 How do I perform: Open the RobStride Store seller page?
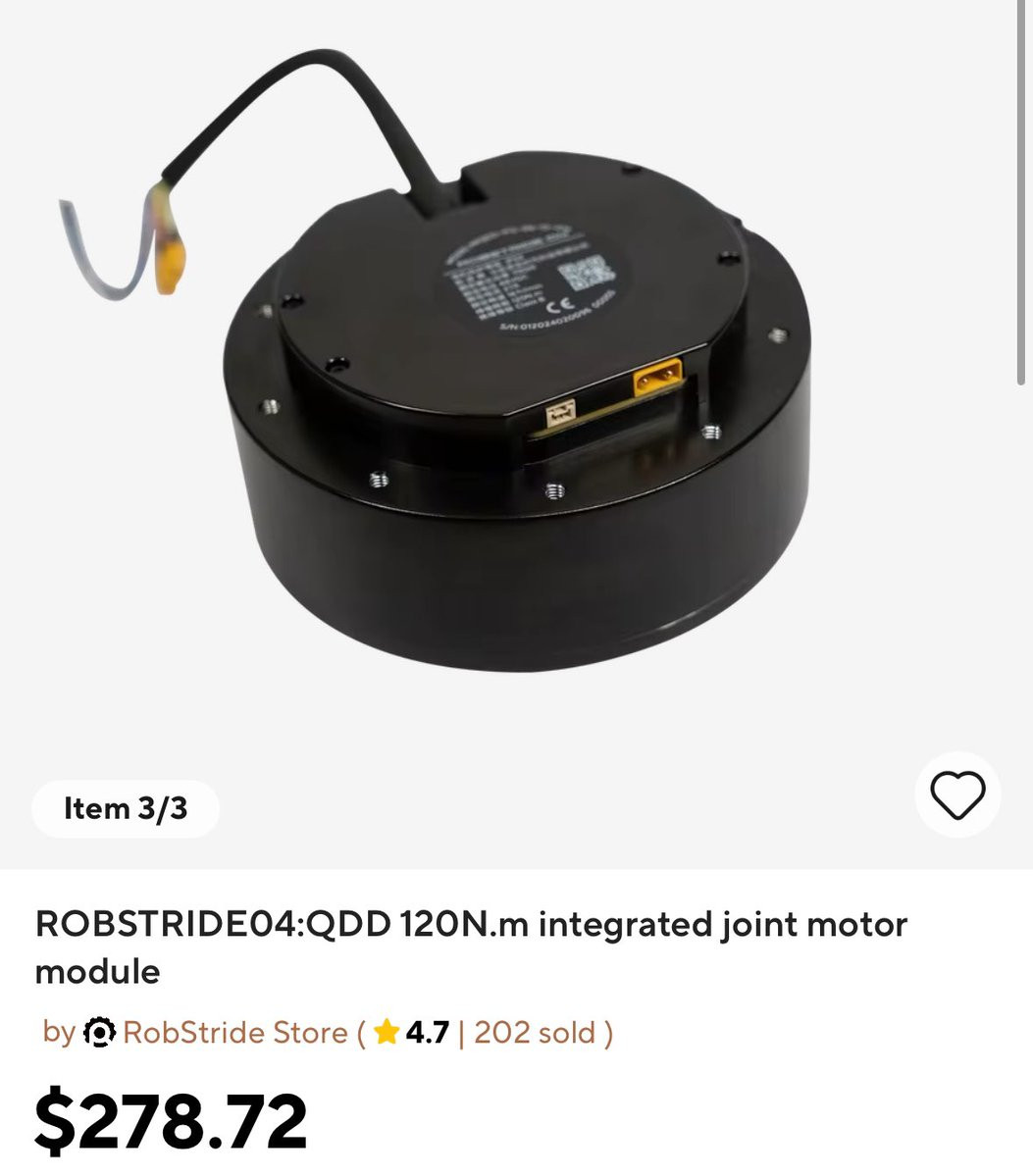[x=234, y=1033]
